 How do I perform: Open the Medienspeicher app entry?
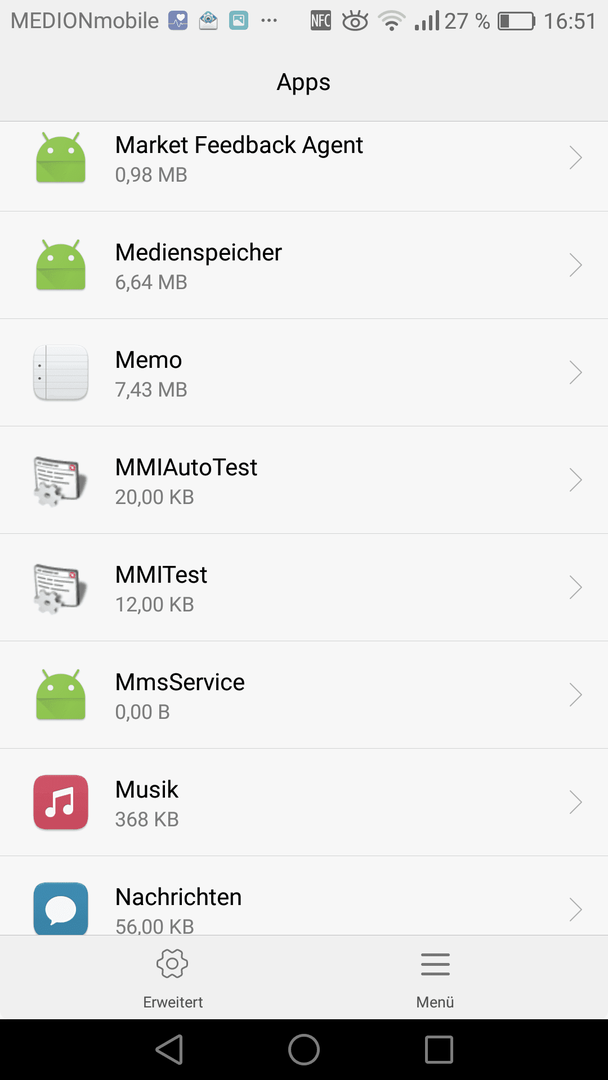point(304,265)
